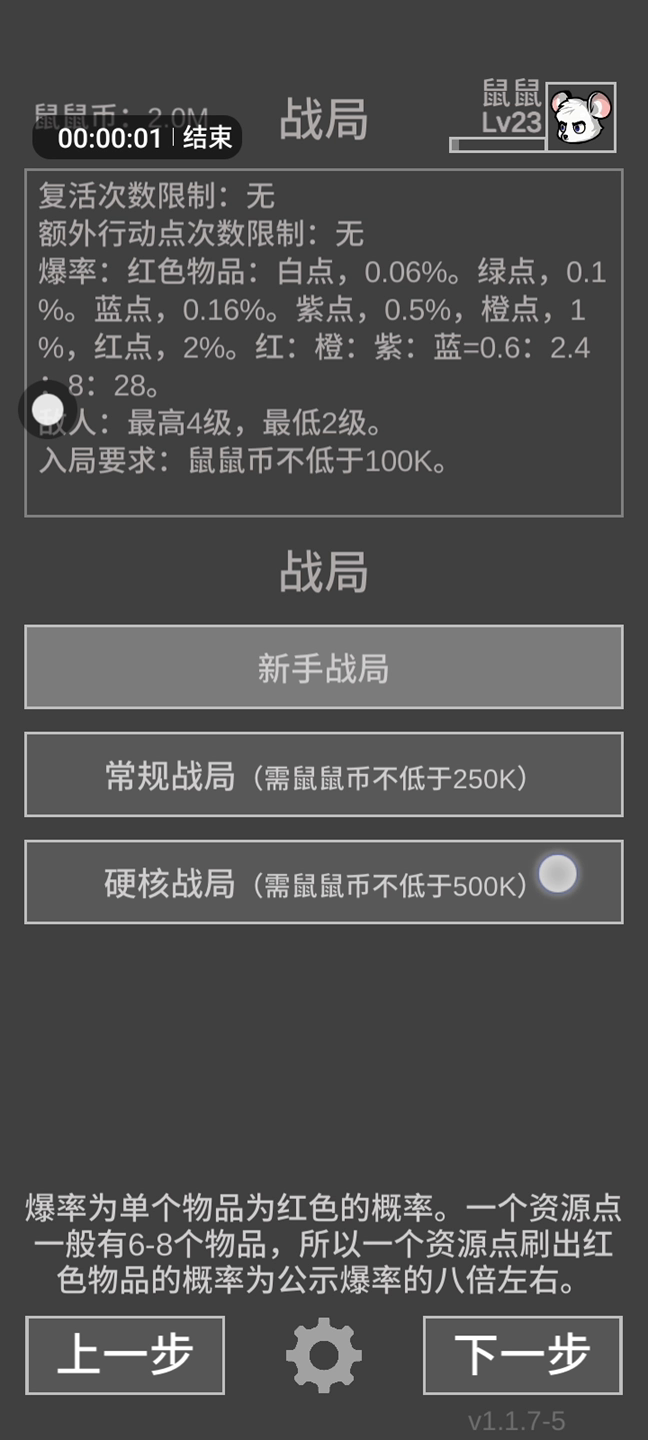
Task: Choose 常规战局 requiring 250K coins
Action: [323, 775]
